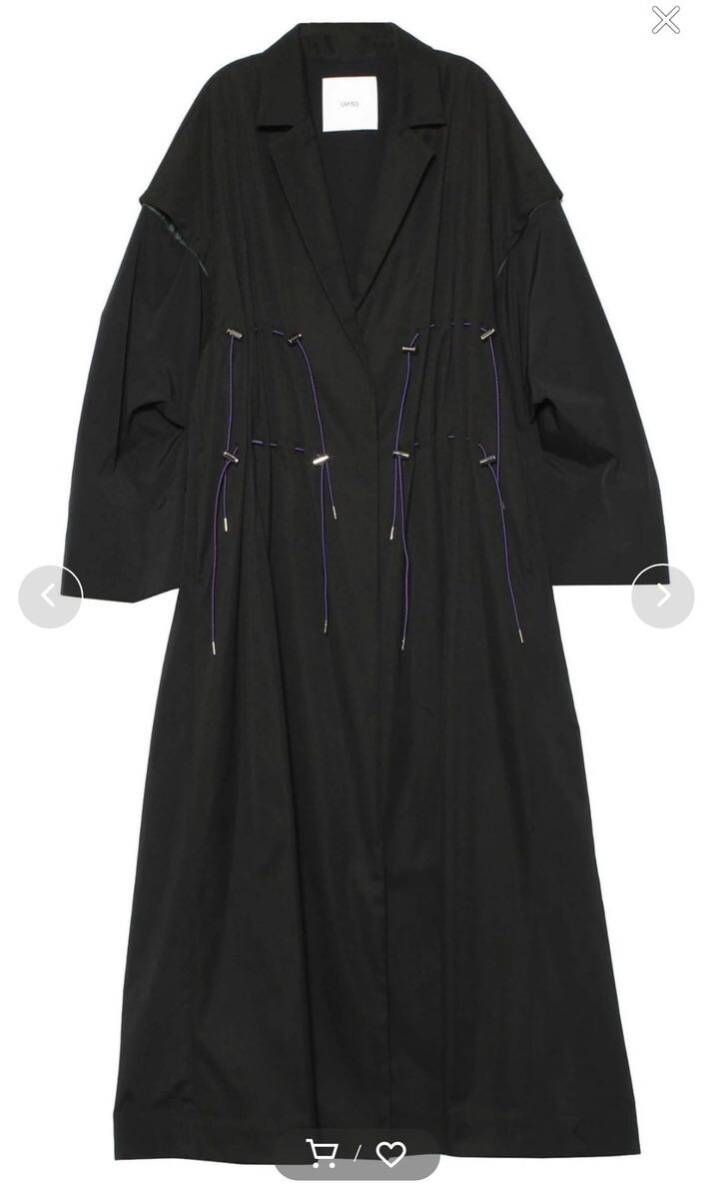Show the next product image
The height and width of the screenshot is (1200, 713).
(662, 597)
